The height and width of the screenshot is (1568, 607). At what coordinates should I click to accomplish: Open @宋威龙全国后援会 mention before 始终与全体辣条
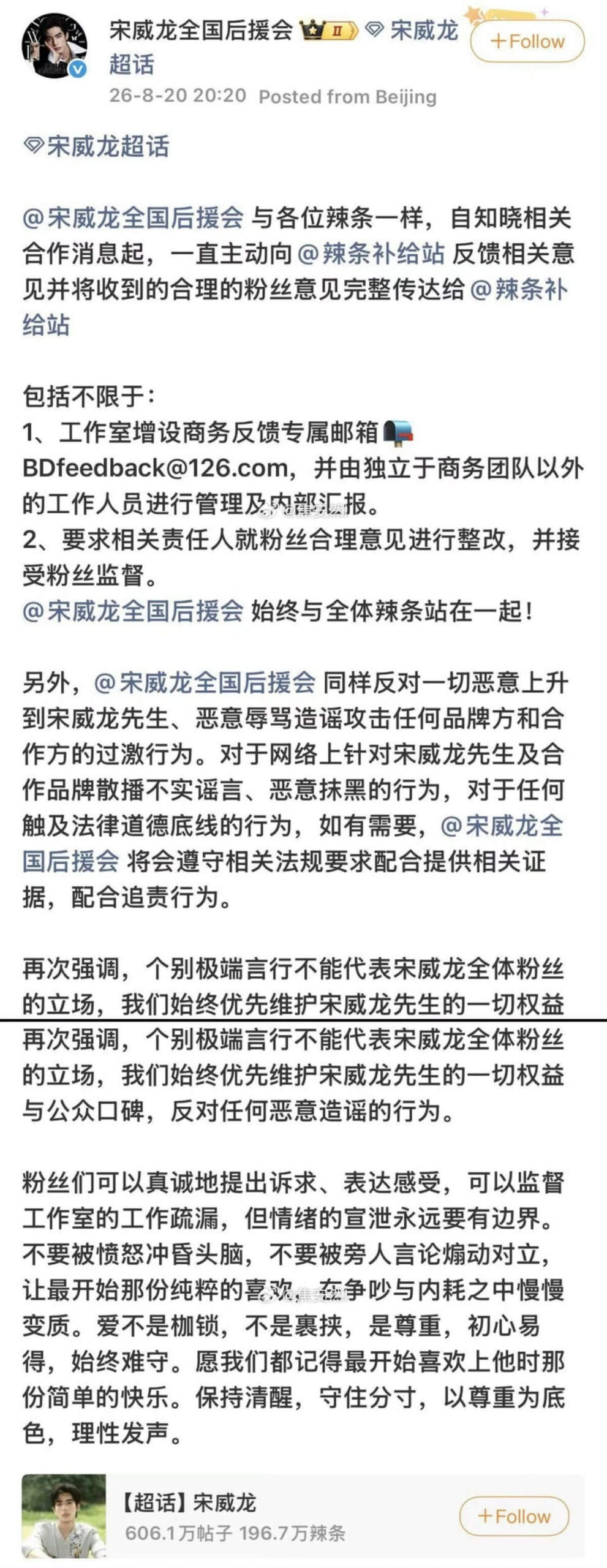click(133, 611)
